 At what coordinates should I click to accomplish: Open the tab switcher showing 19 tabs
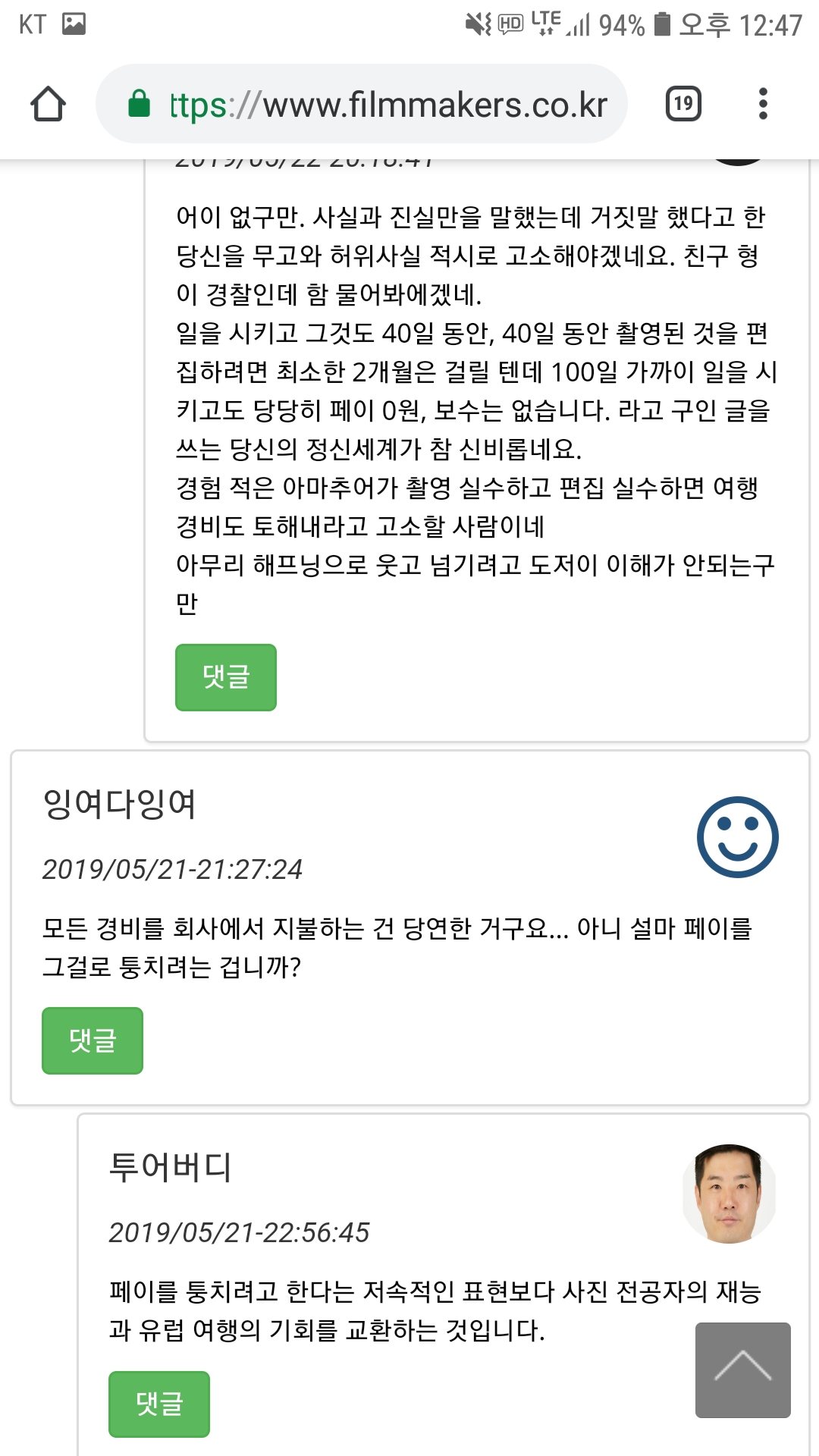tap(683, 104)
